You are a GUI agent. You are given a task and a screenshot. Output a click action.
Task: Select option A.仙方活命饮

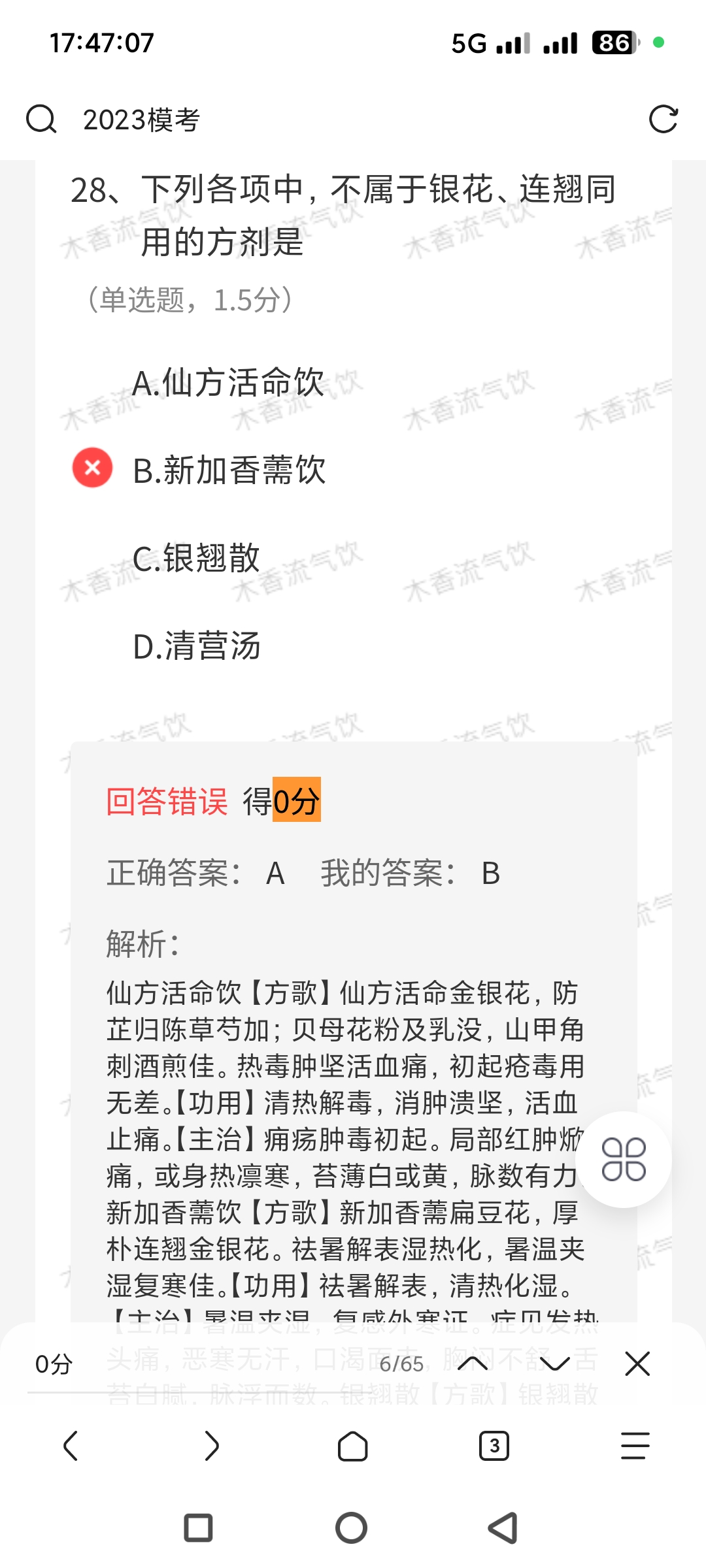click(x=228, y=383)
